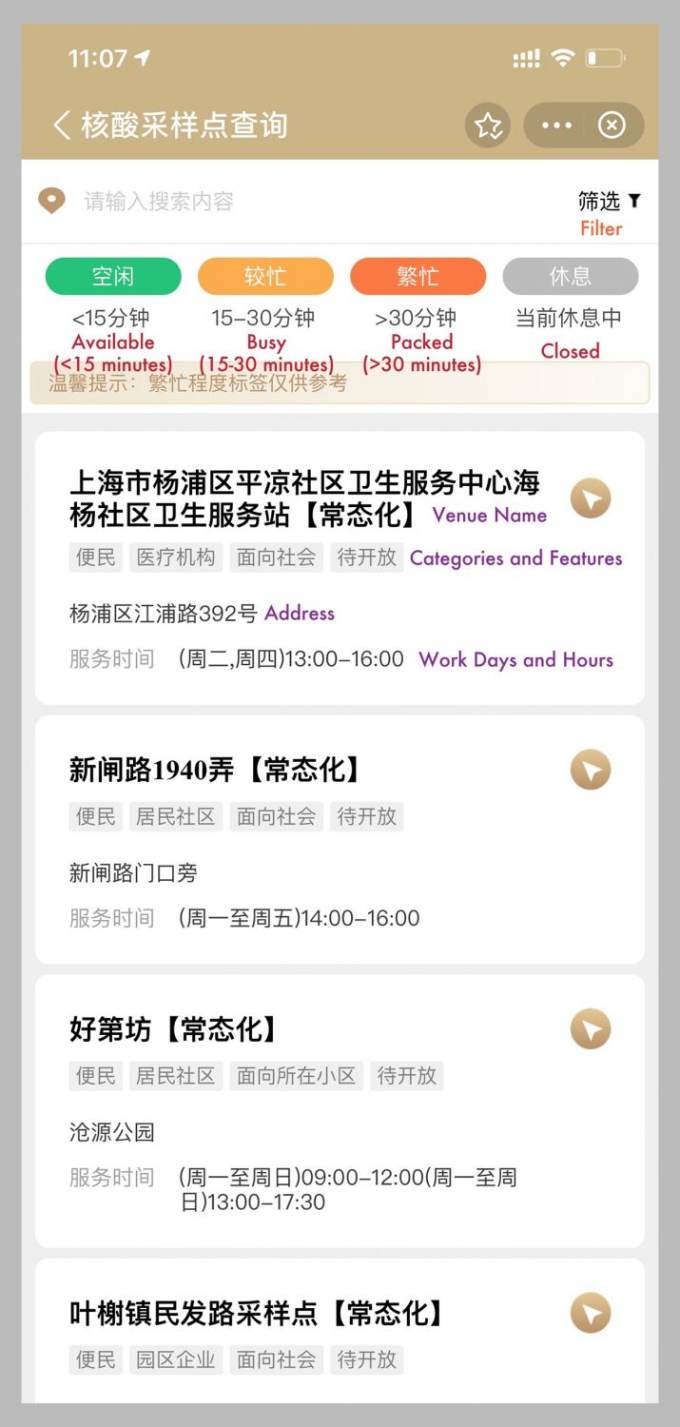
Task: Go back from 核酸采样点查询 page
Action: [x=62, y=125]
